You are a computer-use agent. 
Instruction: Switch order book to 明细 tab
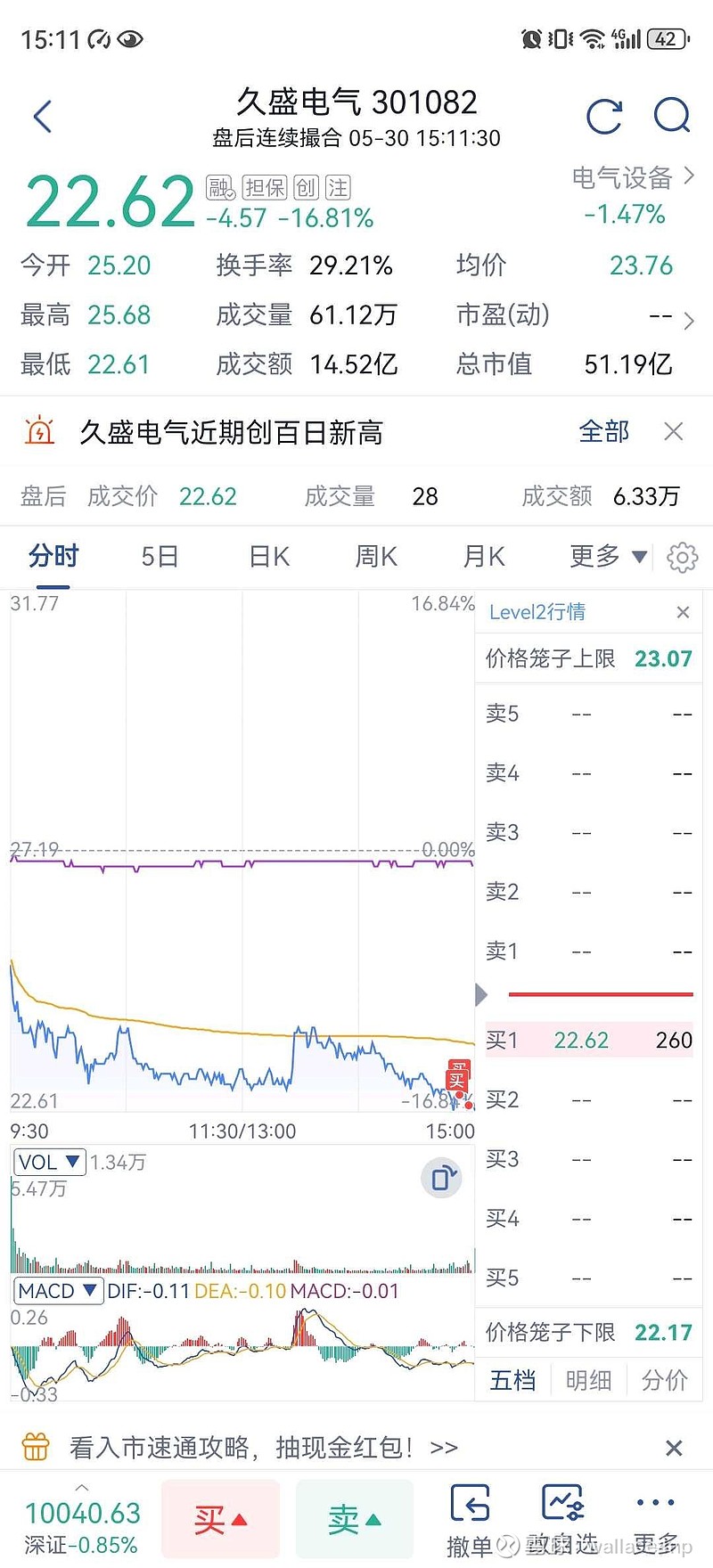[589, 1380]
